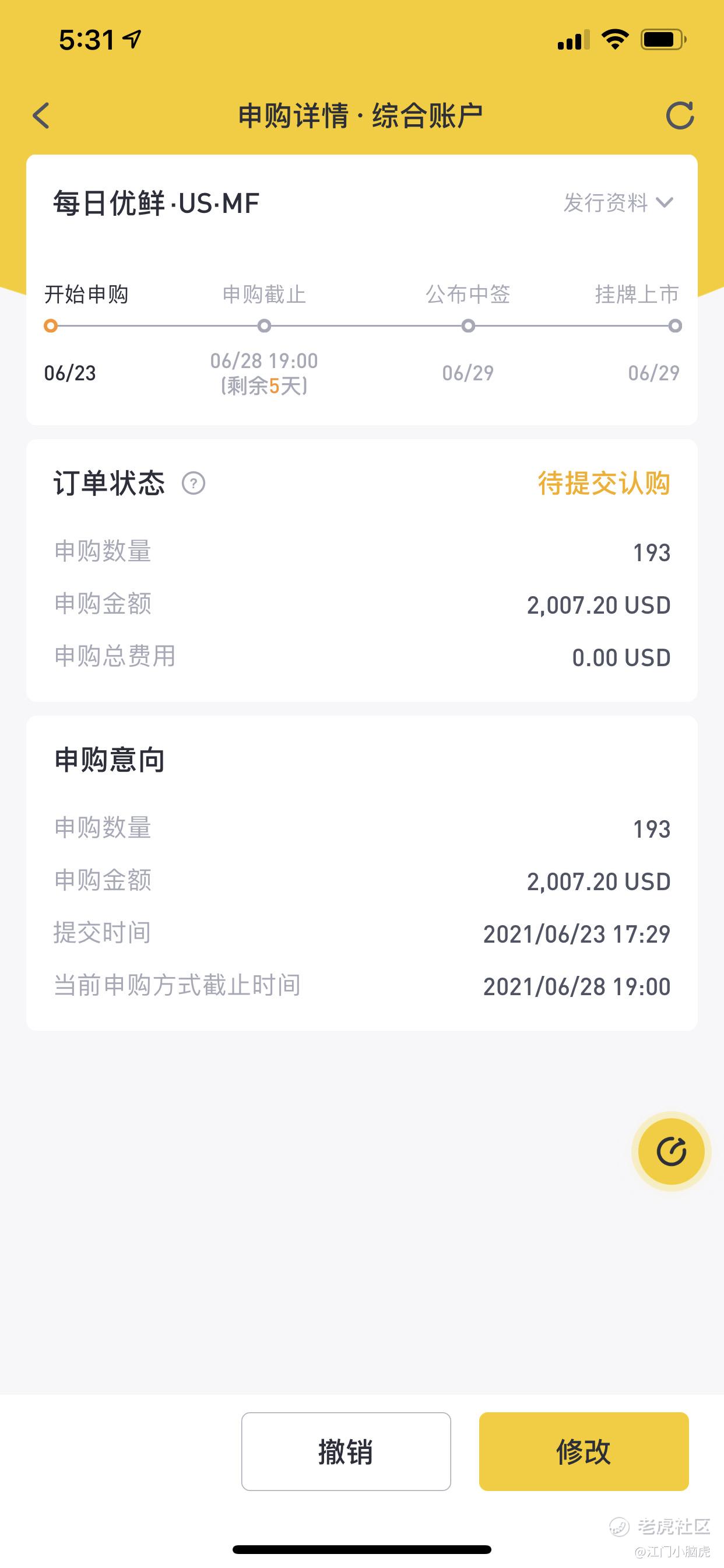Open the help icon beside 订单状态
724x1568 pixels.
(194, 484)
